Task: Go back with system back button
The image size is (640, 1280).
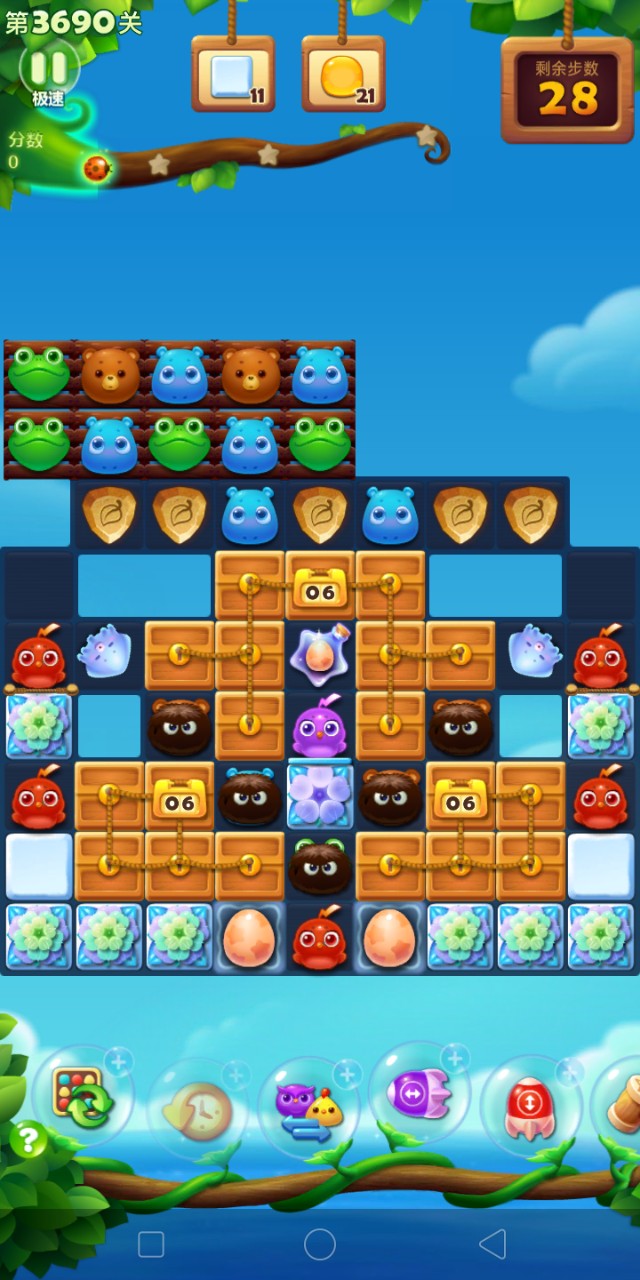Action: coord(492,1244)
